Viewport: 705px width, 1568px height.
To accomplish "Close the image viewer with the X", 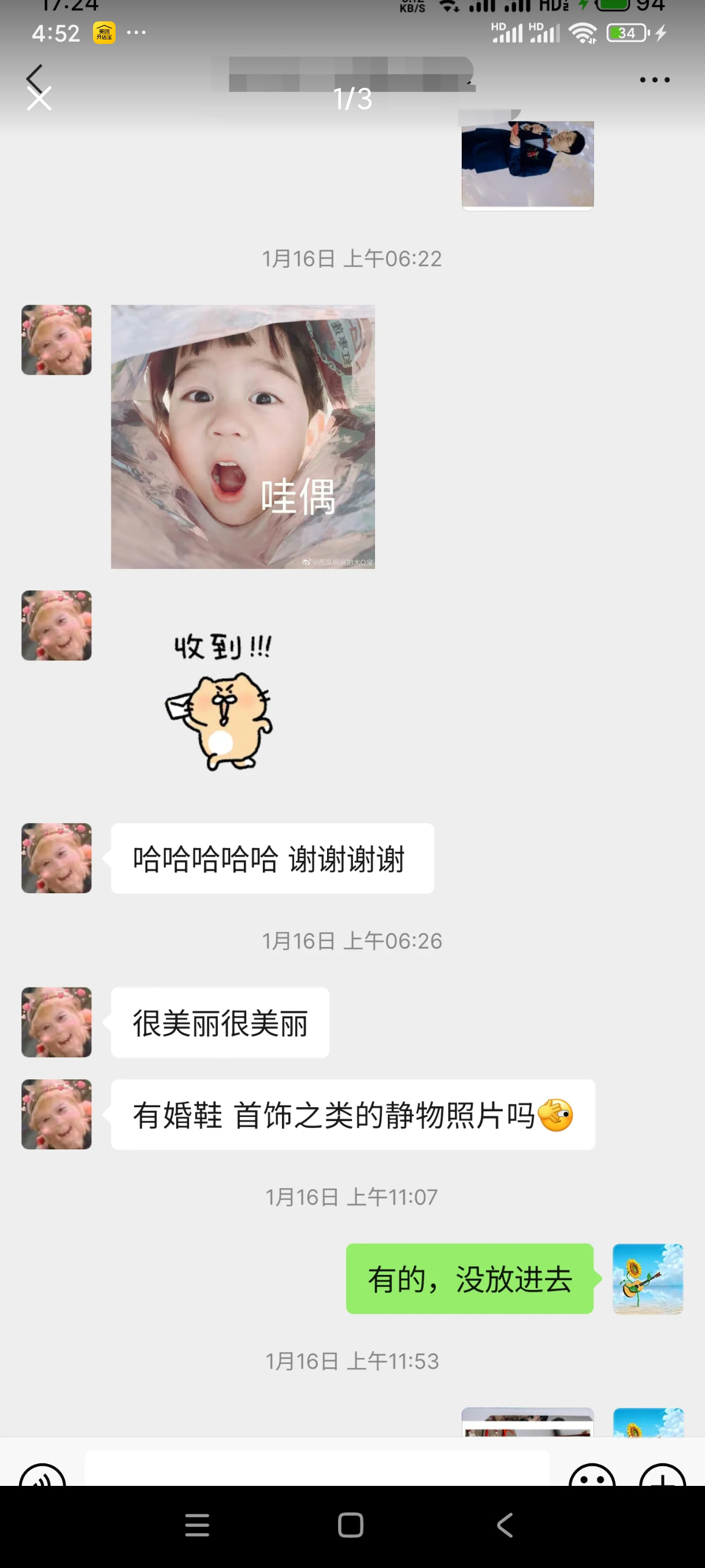I will tap(39, 98).
